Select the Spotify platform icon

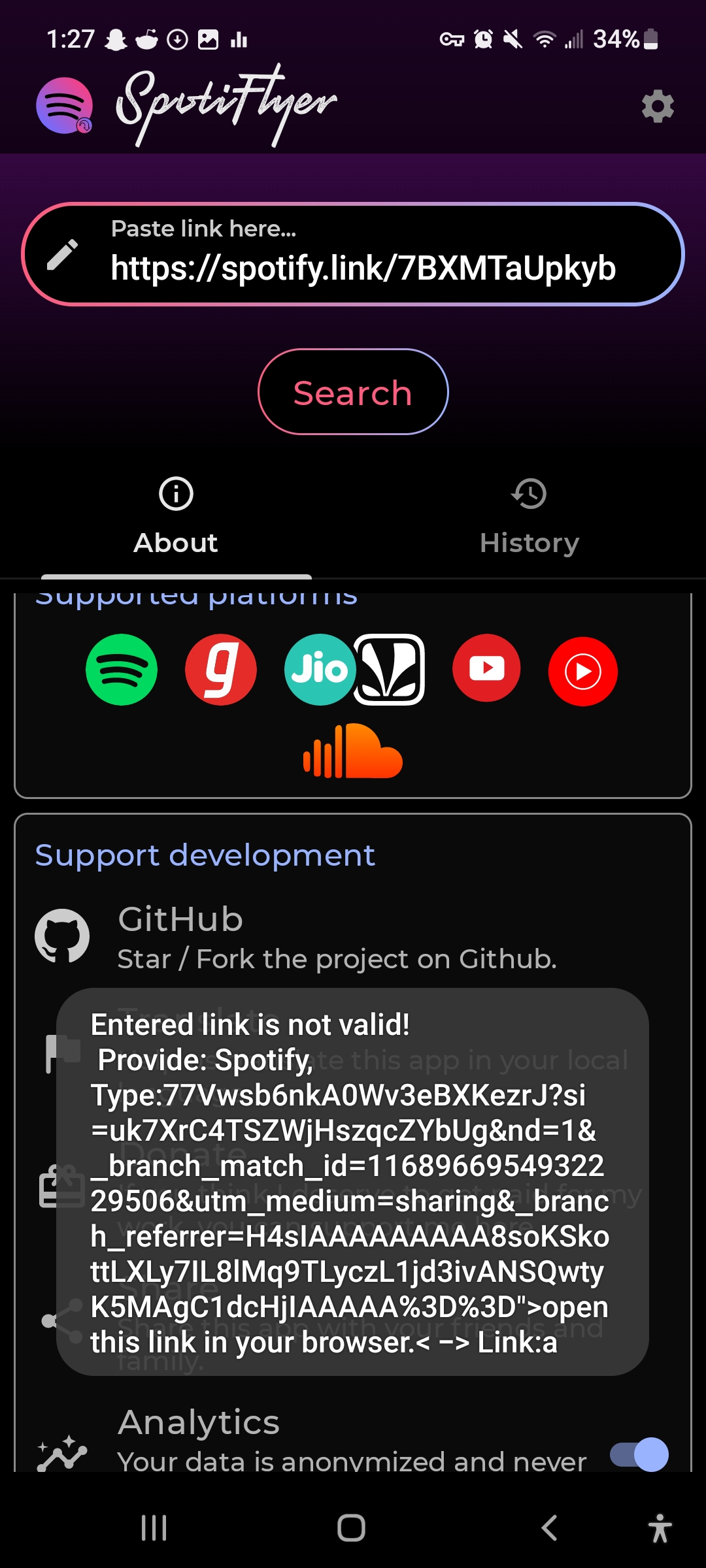121,670
